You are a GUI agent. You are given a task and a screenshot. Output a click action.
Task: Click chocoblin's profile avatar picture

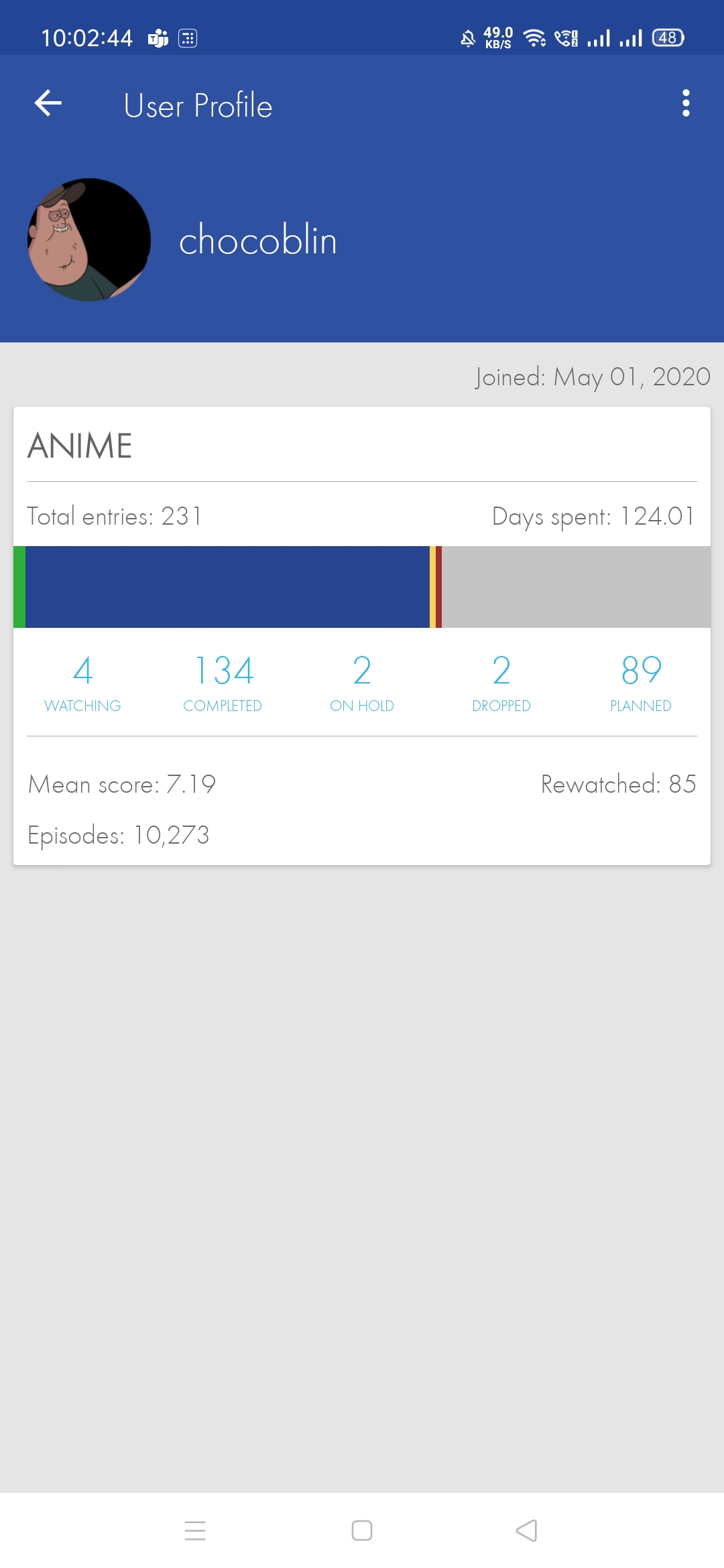click(88, 240)
